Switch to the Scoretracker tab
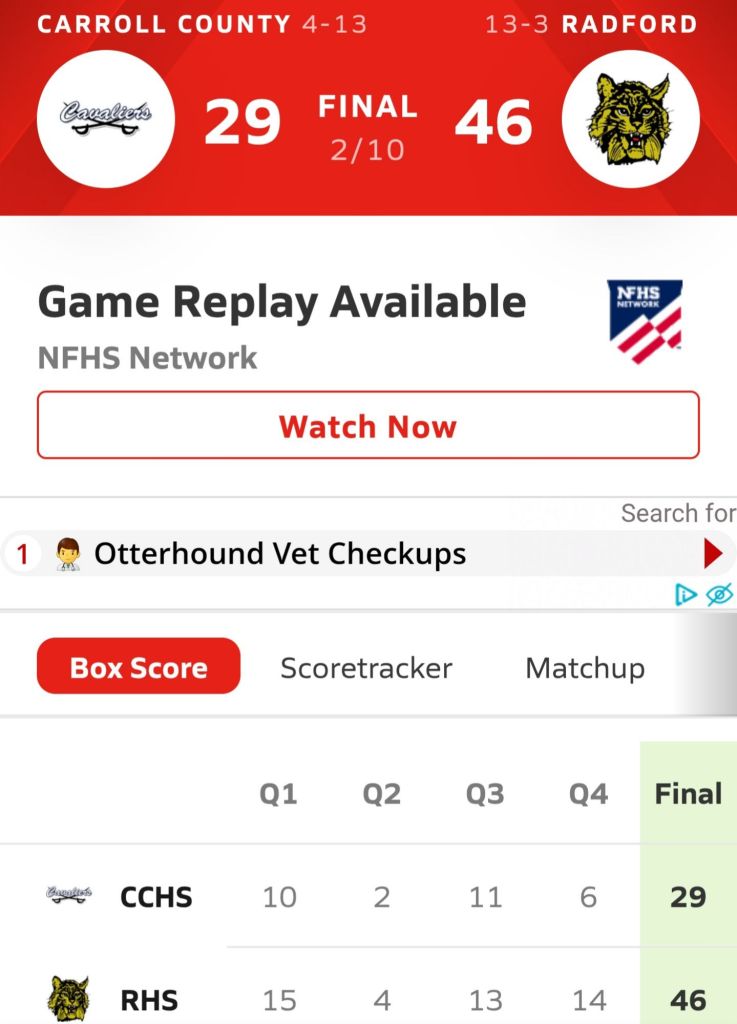Screen dimensions: 737x1024 pyautogui.click(x=366, y=668)
